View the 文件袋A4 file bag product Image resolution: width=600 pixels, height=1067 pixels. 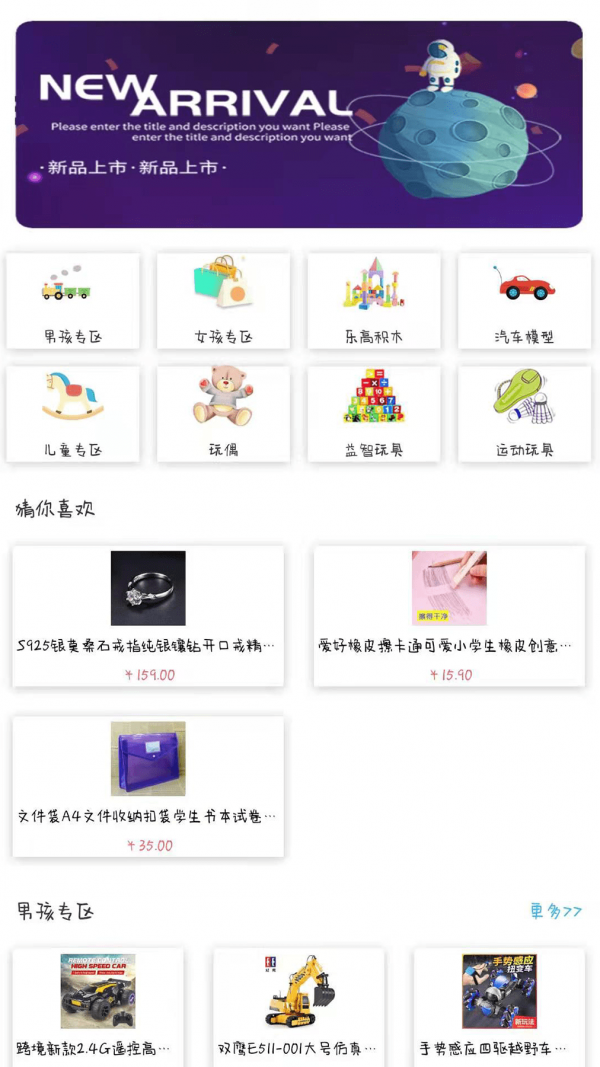coord(148,785)
